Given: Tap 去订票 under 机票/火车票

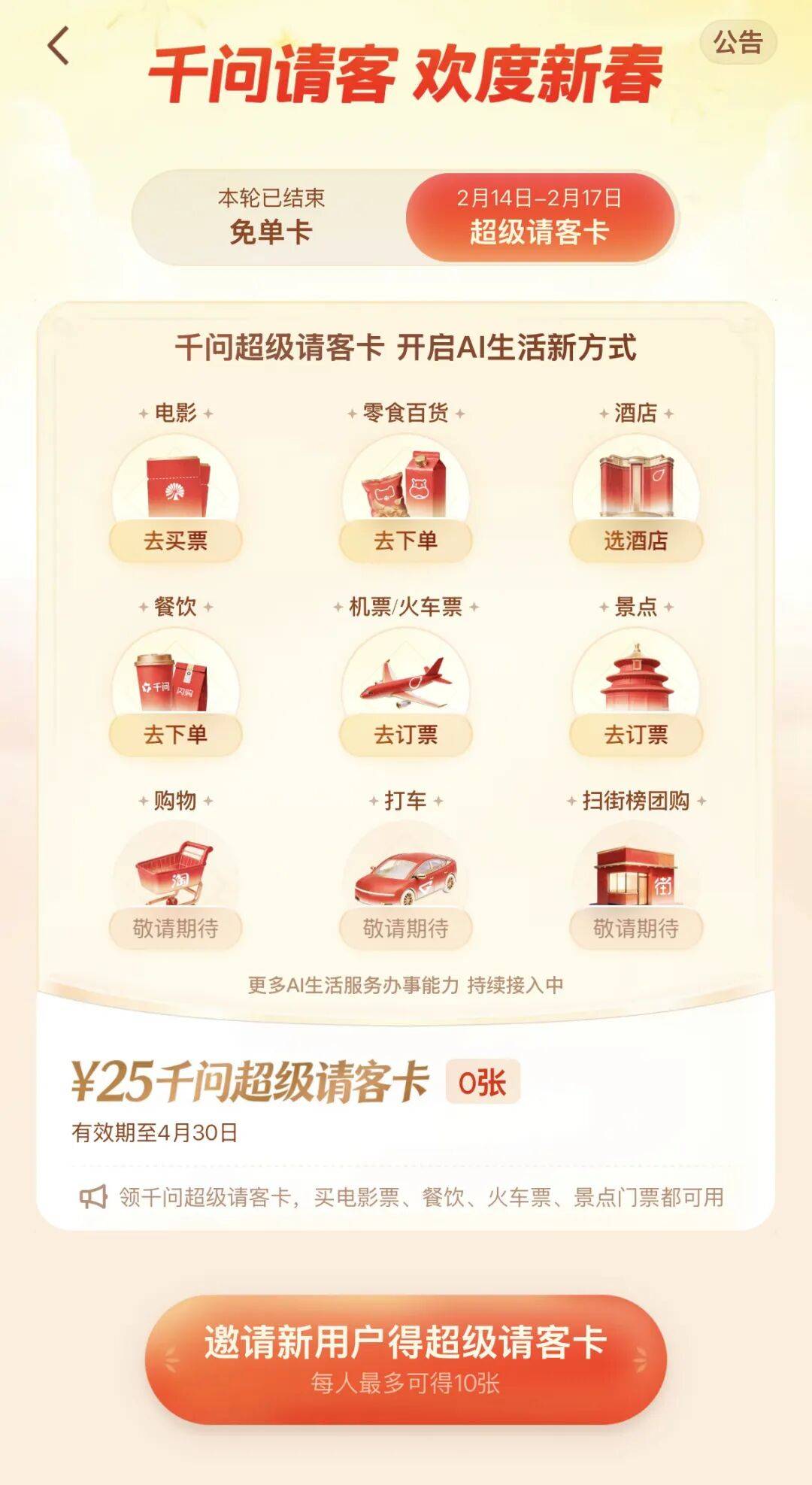Looking at the screenshot, I should click(x=406, y=735).
